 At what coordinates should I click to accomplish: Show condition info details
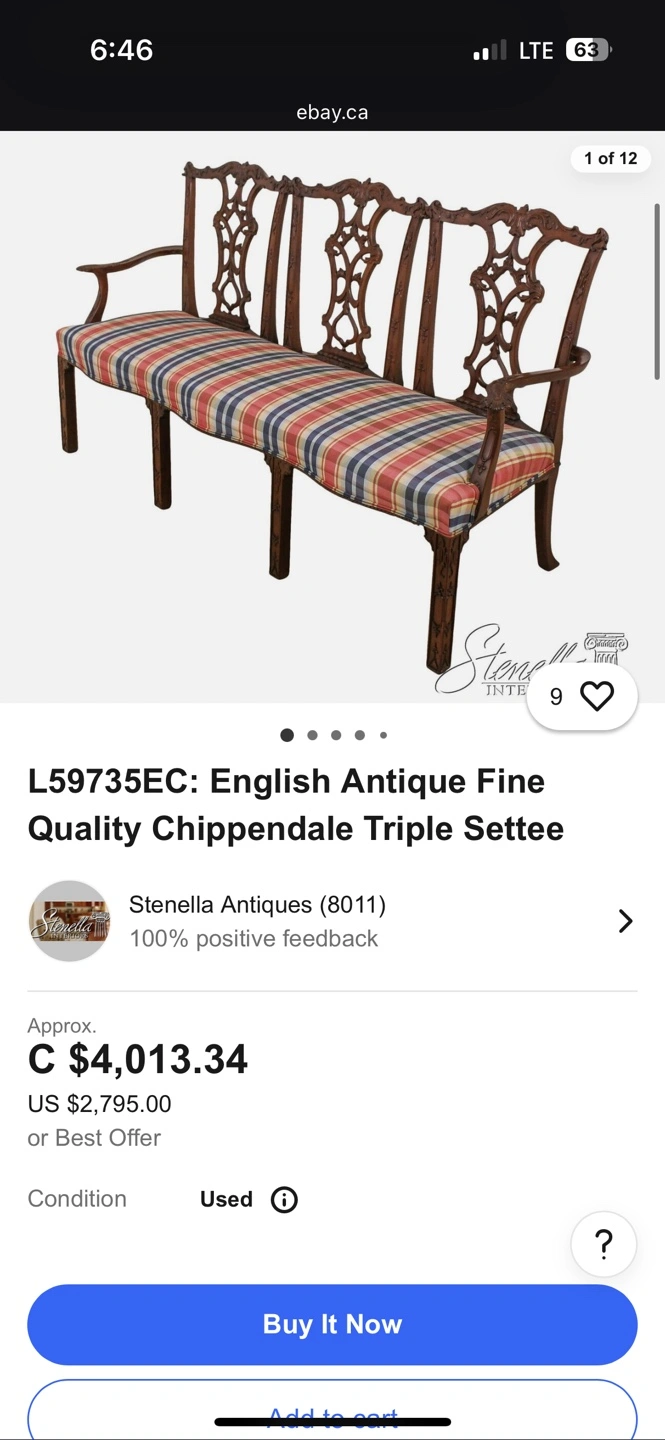[284, 1199]
